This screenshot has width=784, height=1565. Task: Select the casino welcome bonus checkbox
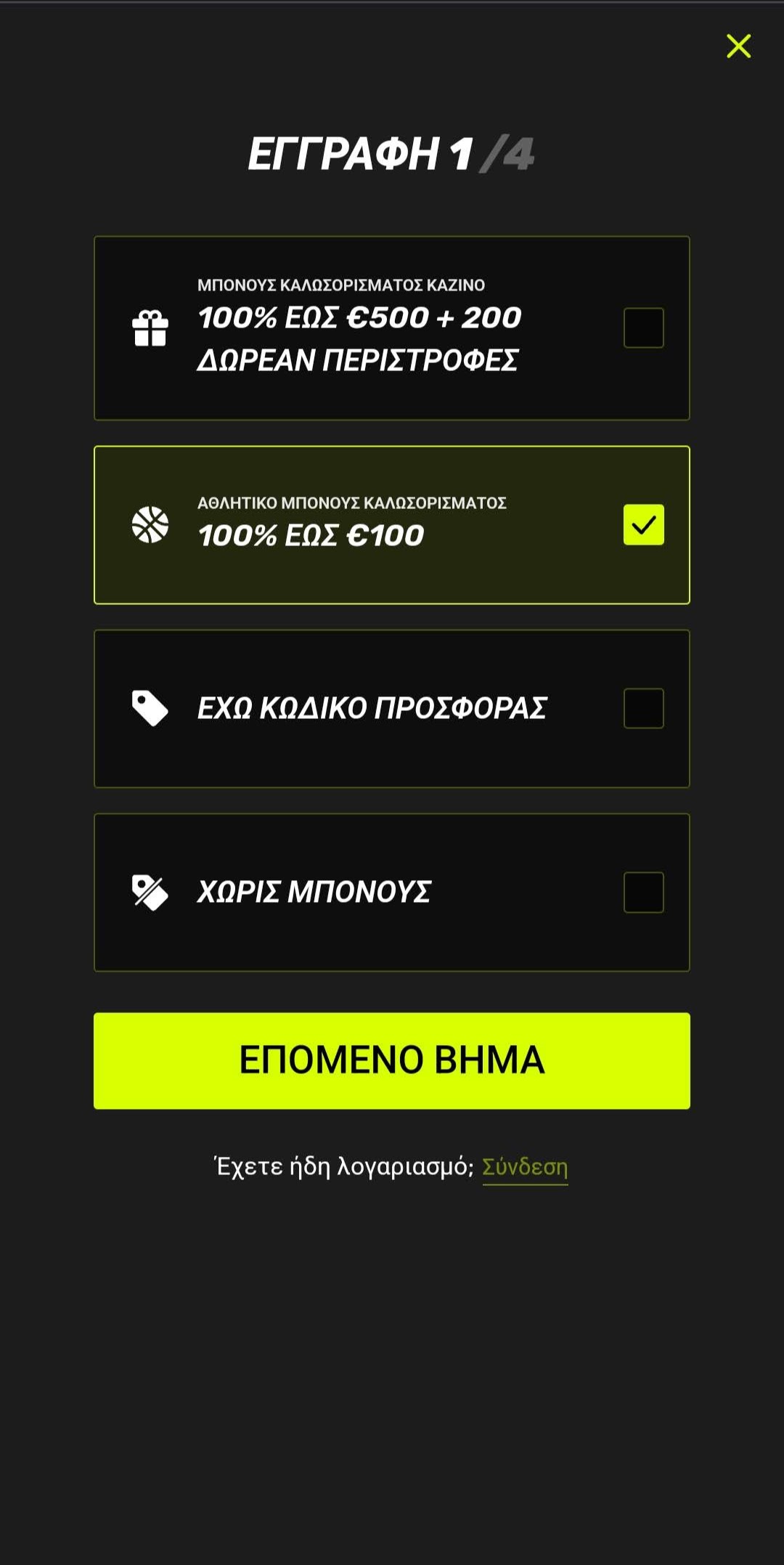643,328
